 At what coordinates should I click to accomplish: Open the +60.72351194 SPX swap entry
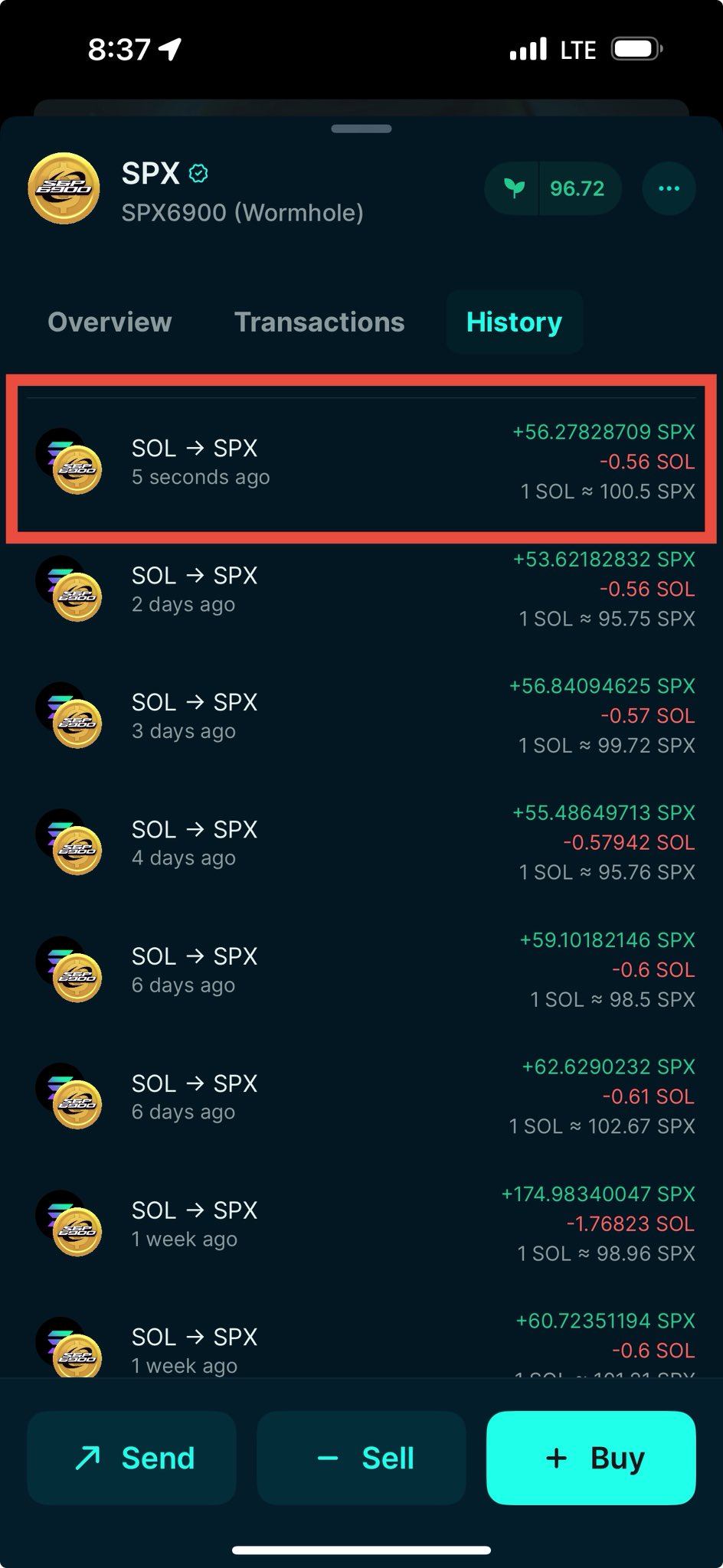pos(361,1346)
